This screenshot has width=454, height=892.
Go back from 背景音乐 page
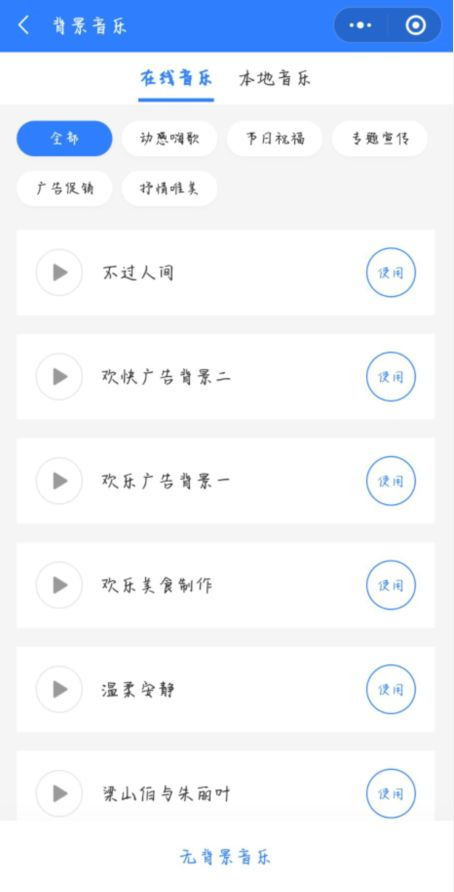coord(23,26)
